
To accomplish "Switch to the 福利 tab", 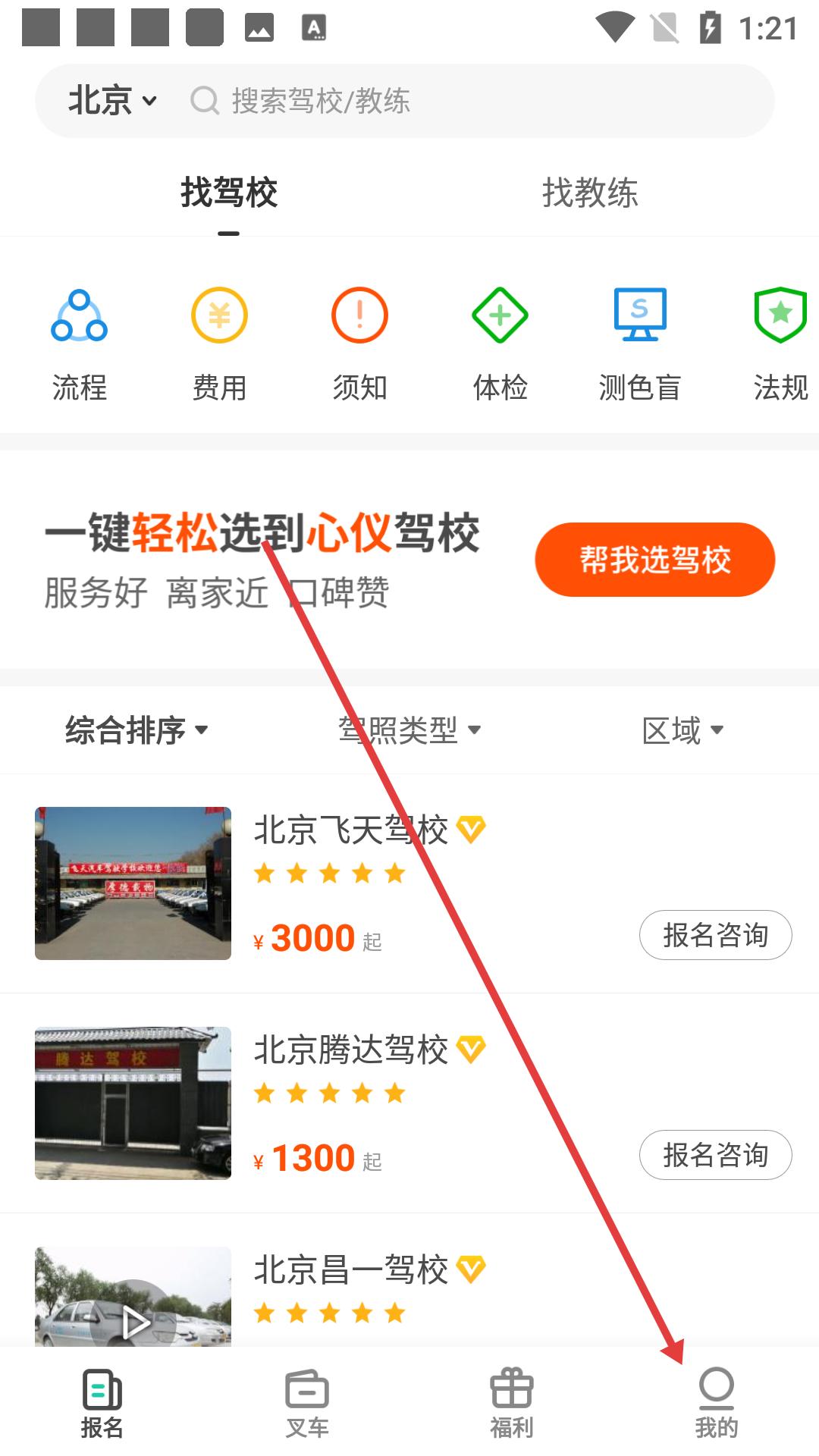I will click(x=512, y=1403).
